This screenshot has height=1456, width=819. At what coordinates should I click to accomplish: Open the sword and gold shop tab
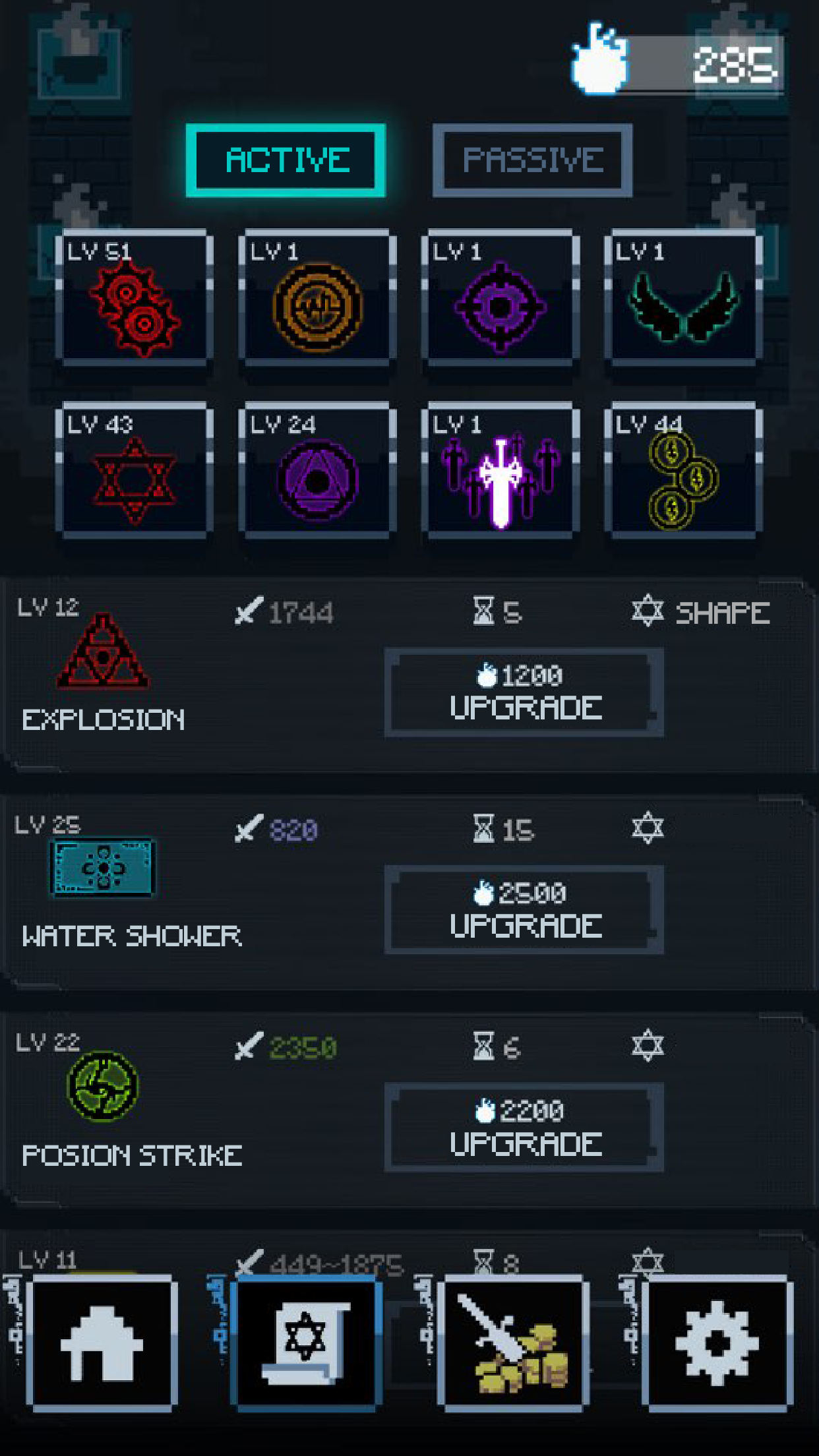point(514,1343)
